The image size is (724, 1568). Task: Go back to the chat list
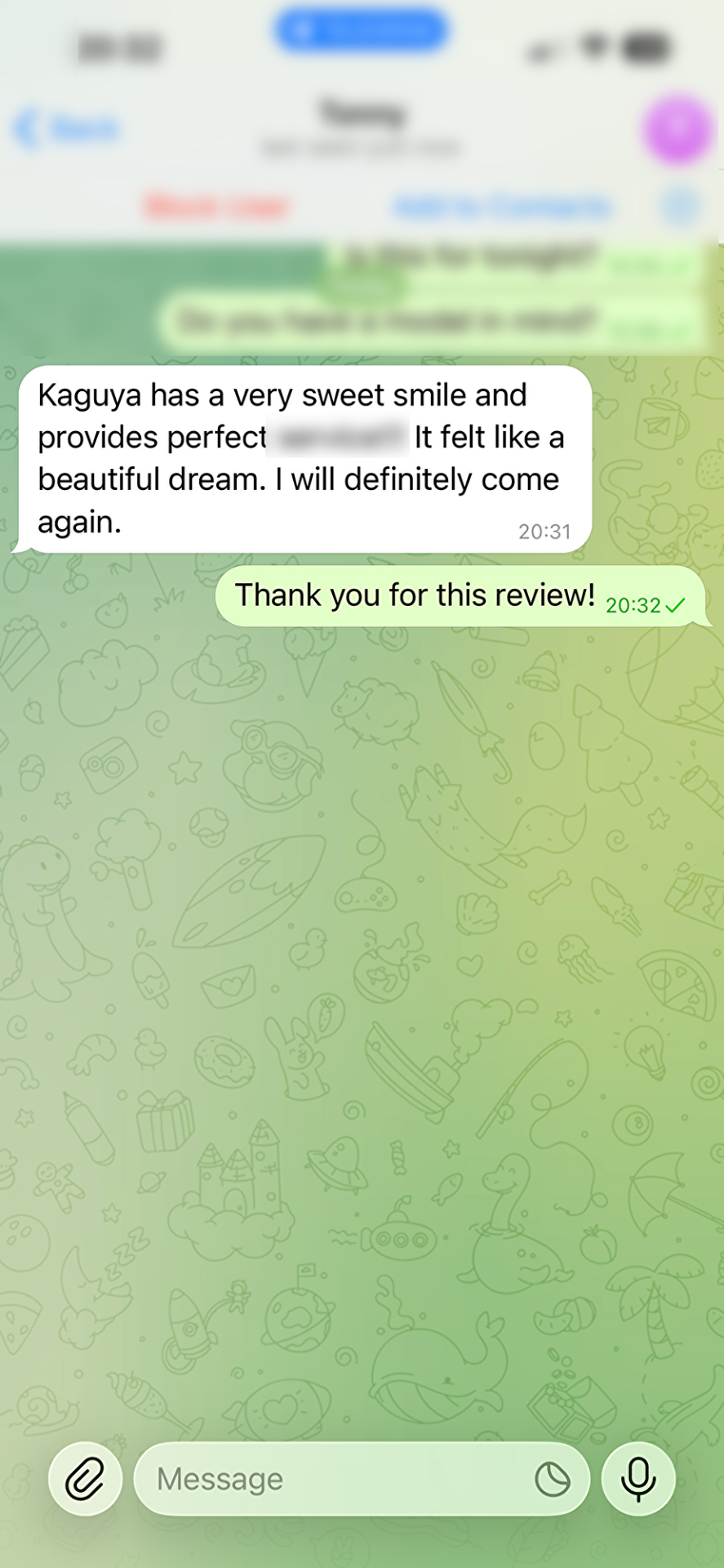67,129
